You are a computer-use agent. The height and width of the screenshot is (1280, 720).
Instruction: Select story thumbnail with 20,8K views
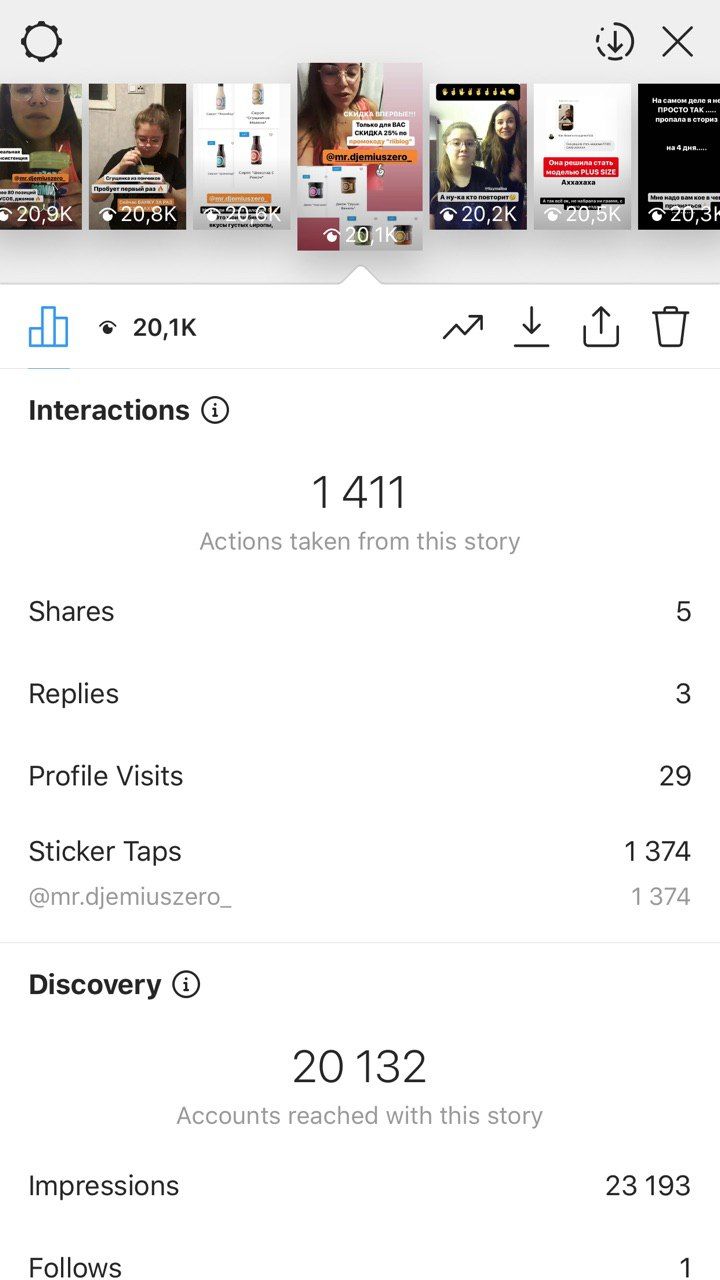[x=137, y=157]
